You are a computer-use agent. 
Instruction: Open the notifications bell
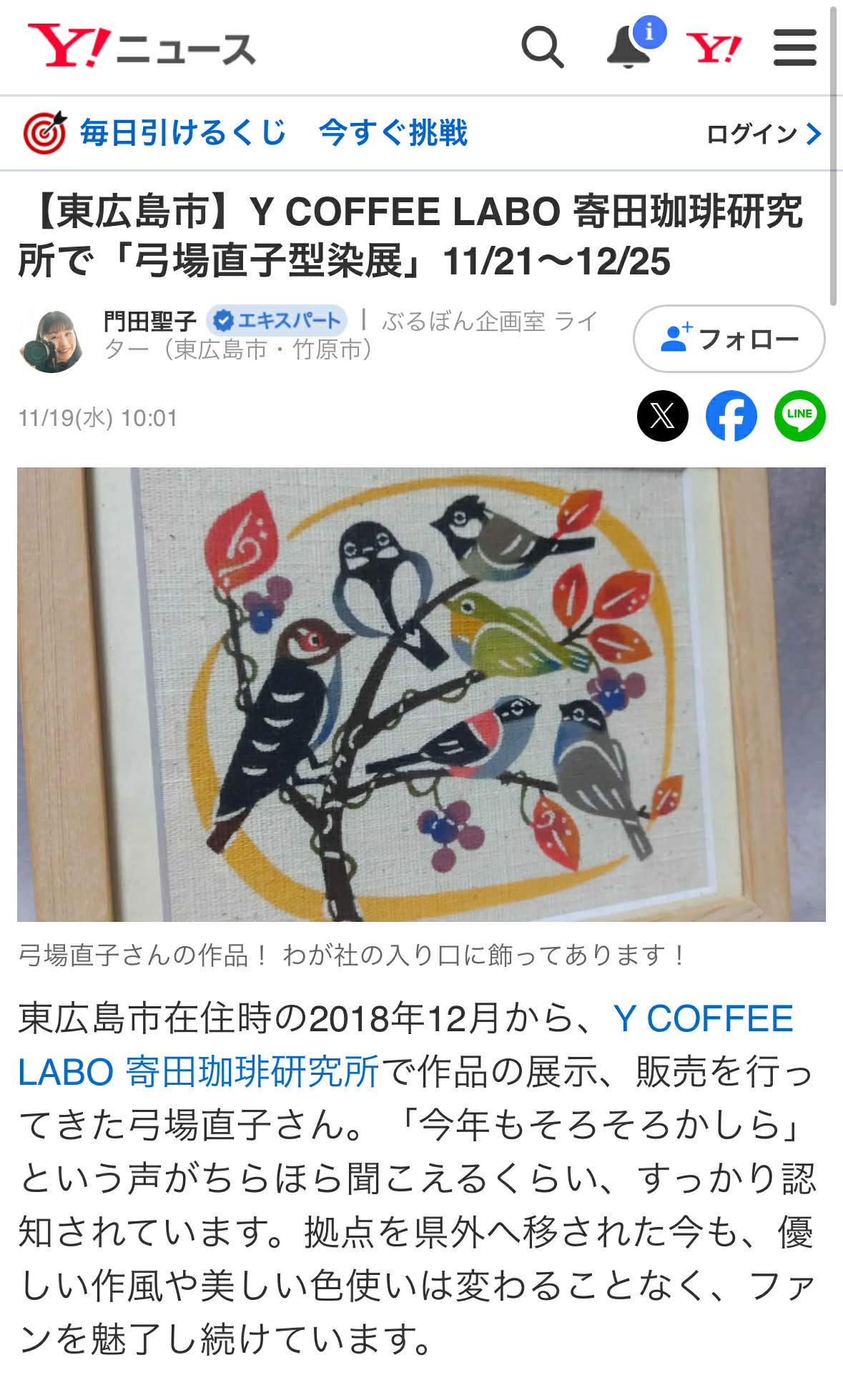pos(628,48)
